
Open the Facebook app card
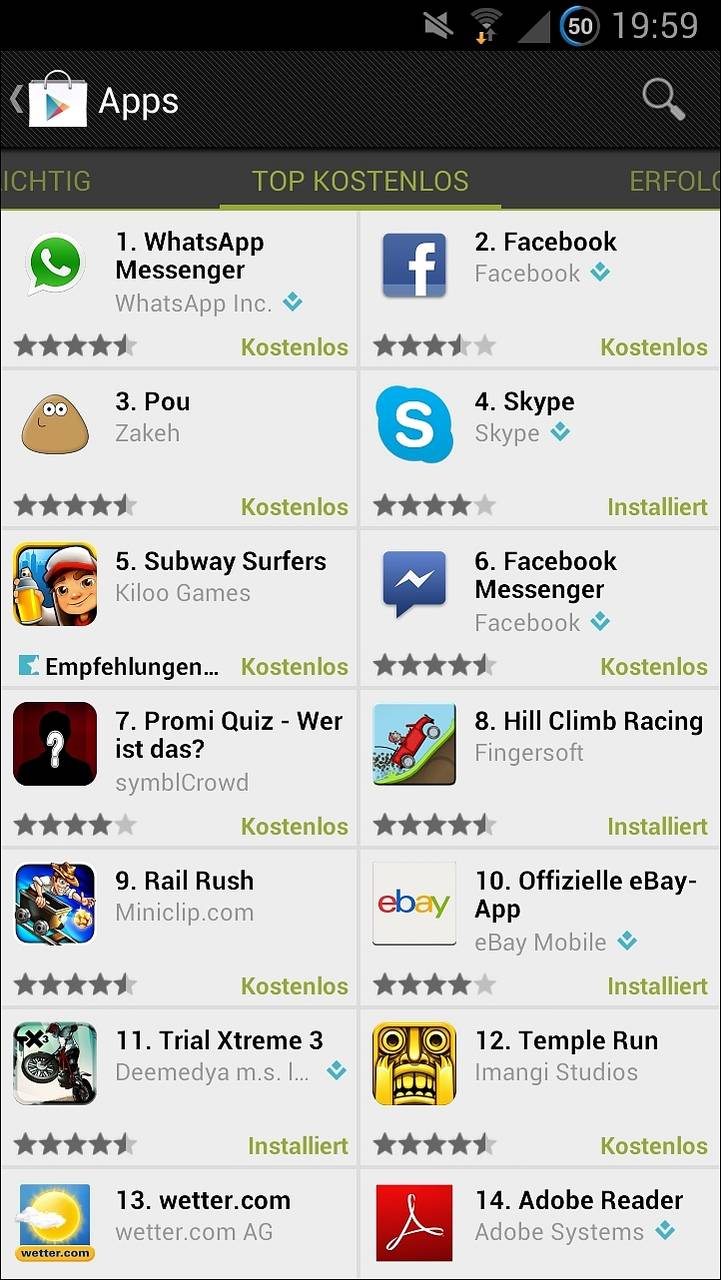point(540,288)
